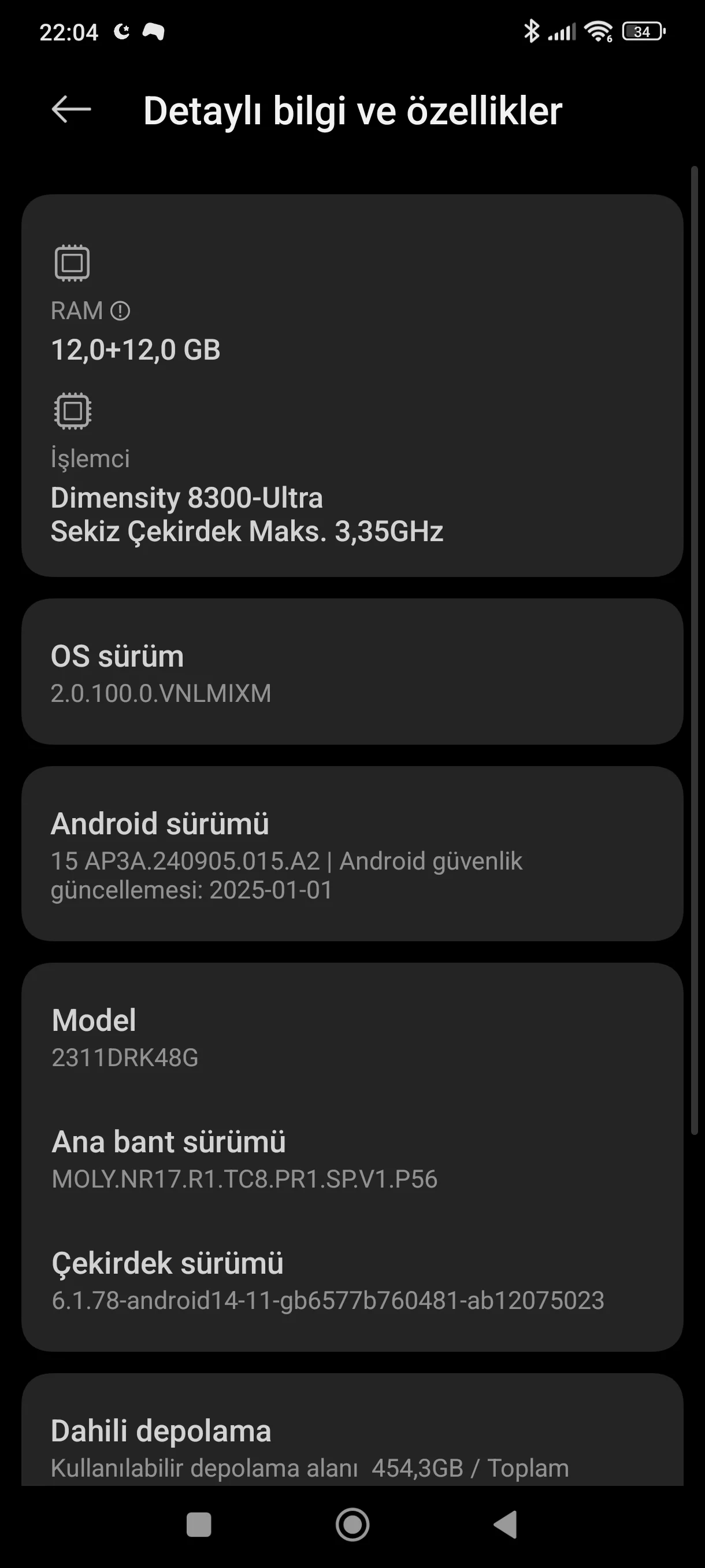Open the RAM info icon
The width and height of the screenshot is (705, 1568).
click(x=120, y=311)
